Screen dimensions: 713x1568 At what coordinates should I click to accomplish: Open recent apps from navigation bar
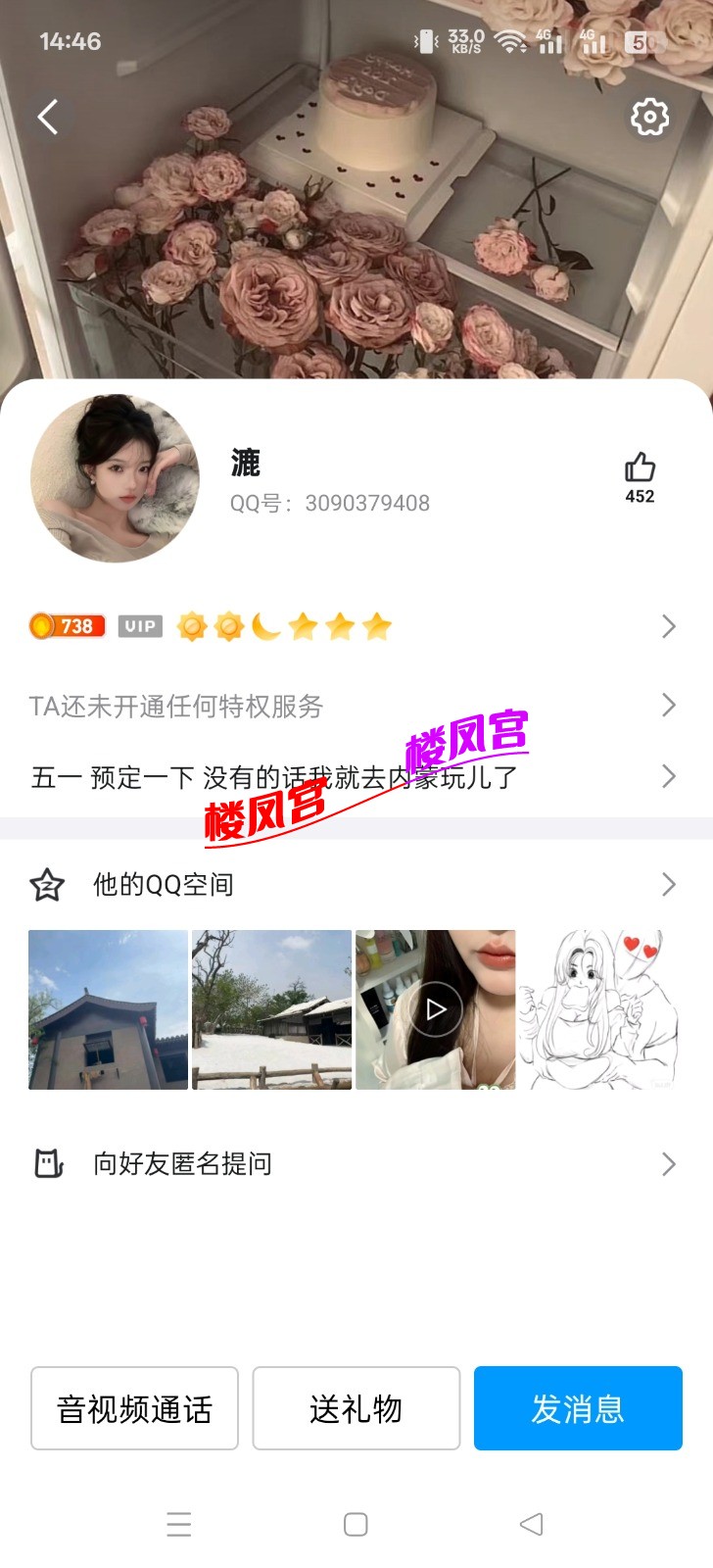coord(179,1524)
